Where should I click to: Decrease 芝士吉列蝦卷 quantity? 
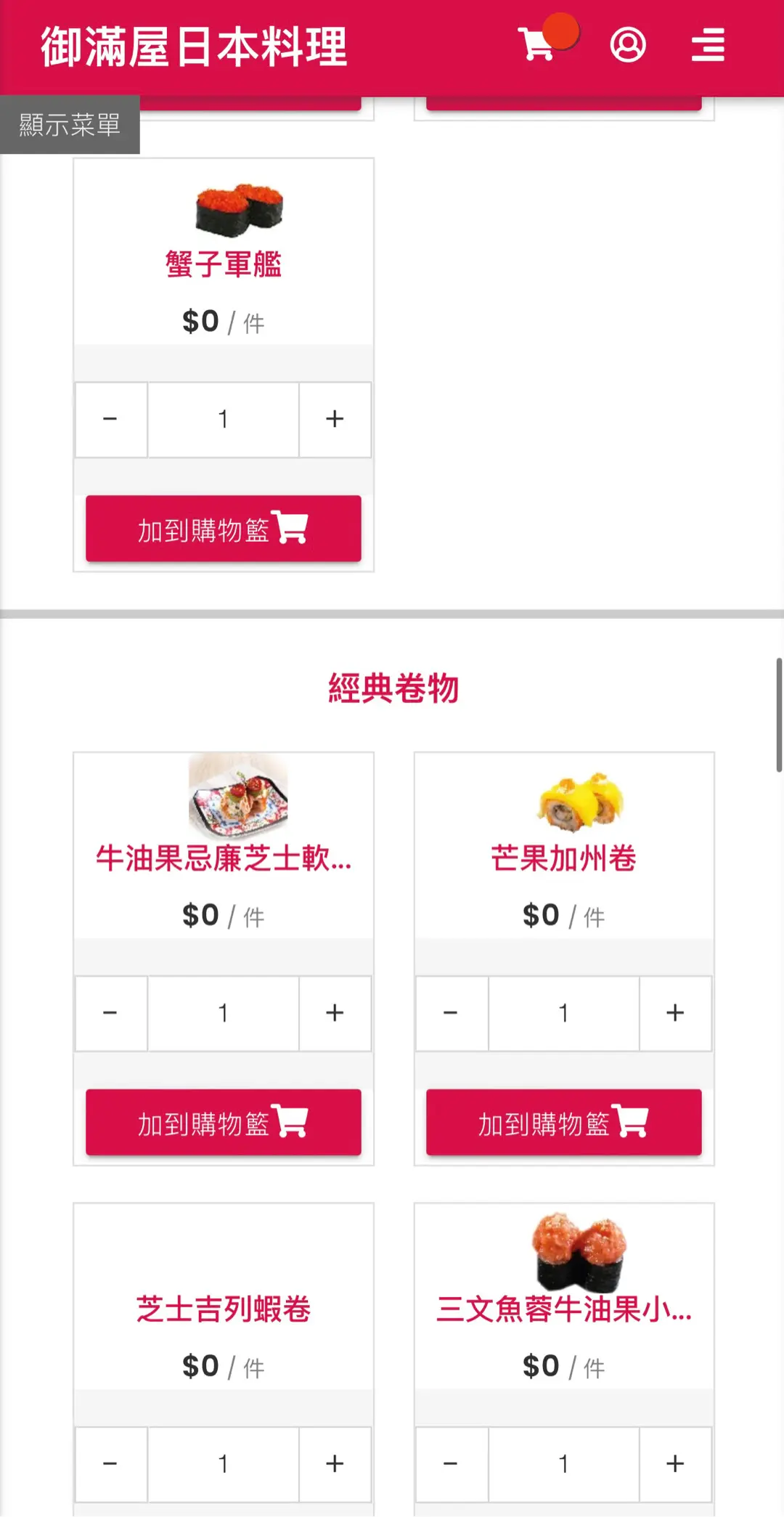110,1464
